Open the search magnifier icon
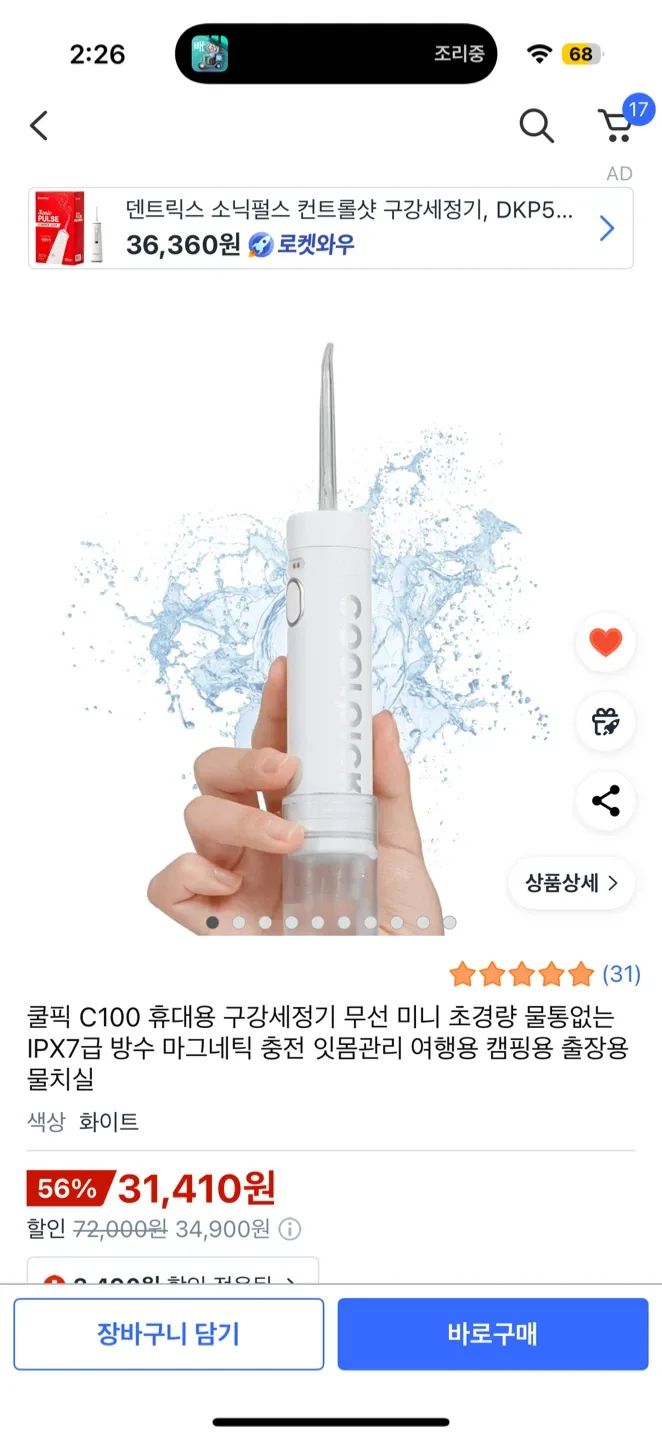 pyautogui.click(x=536, y=126)
